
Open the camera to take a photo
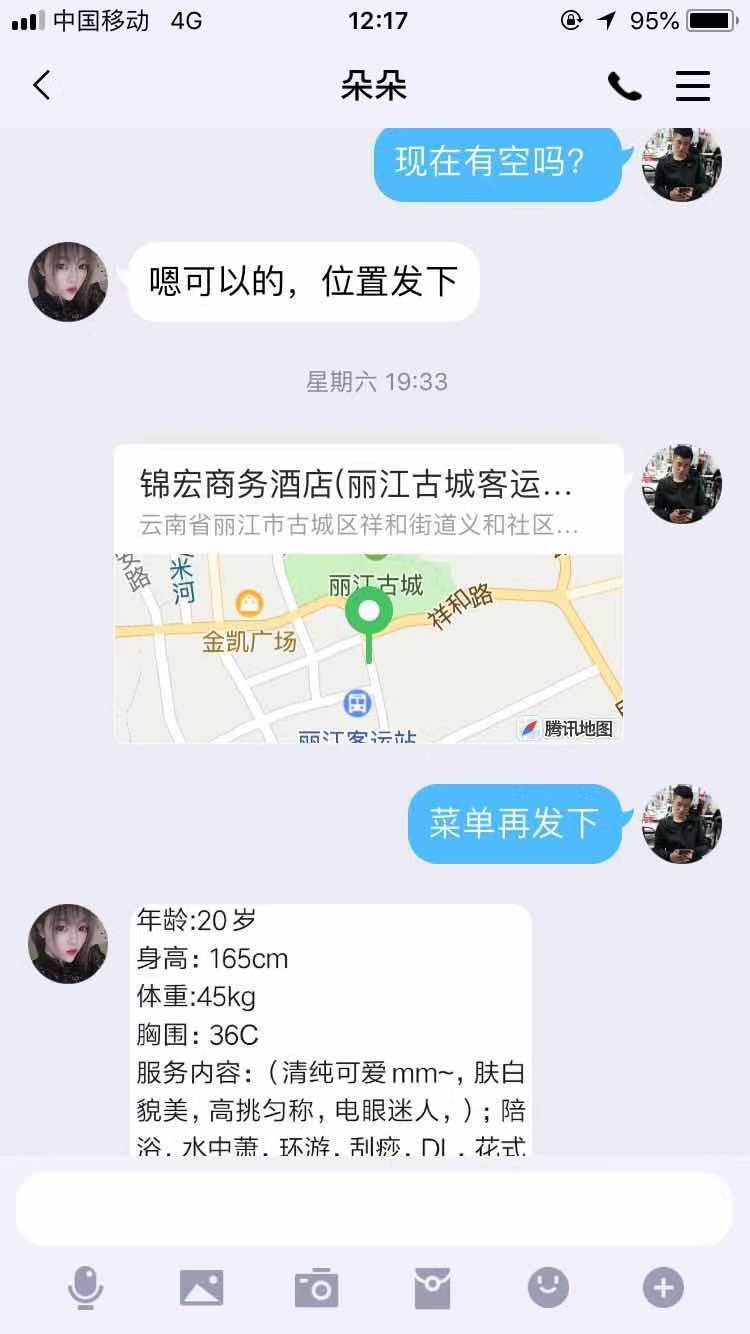coord(317,1288)
